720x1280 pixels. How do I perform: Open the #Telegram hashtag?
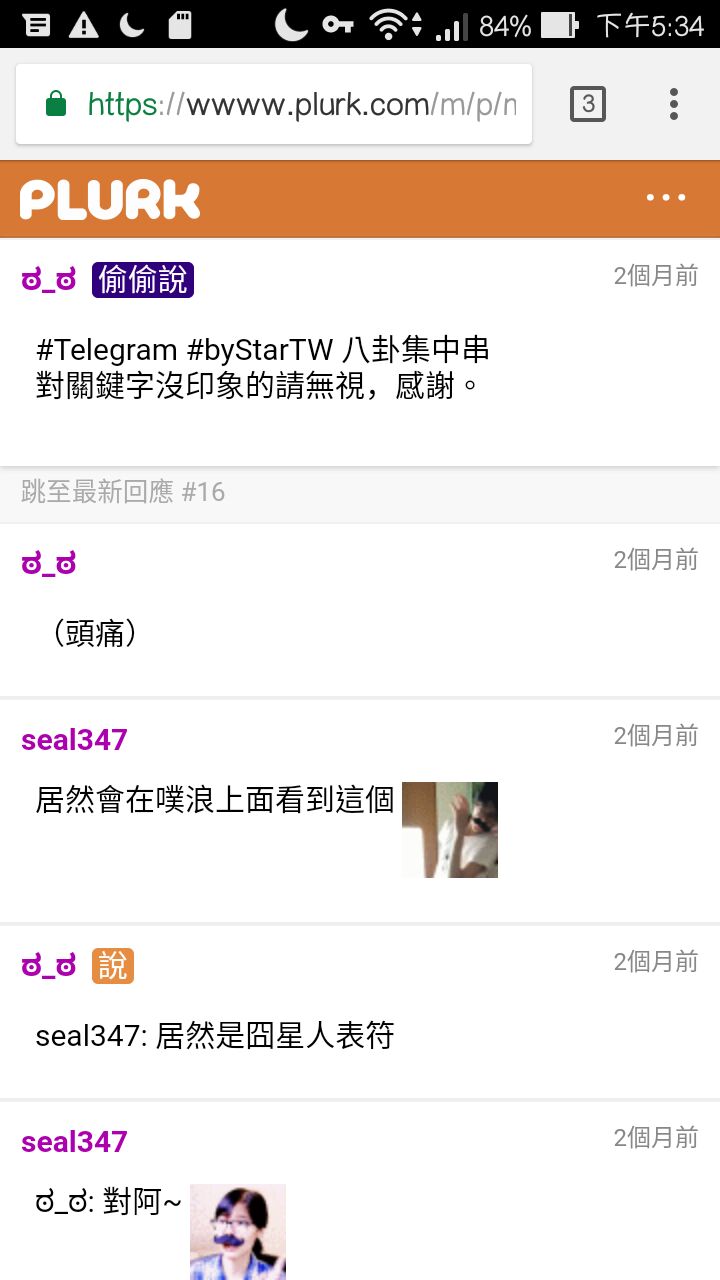click(x=106, y=350)
